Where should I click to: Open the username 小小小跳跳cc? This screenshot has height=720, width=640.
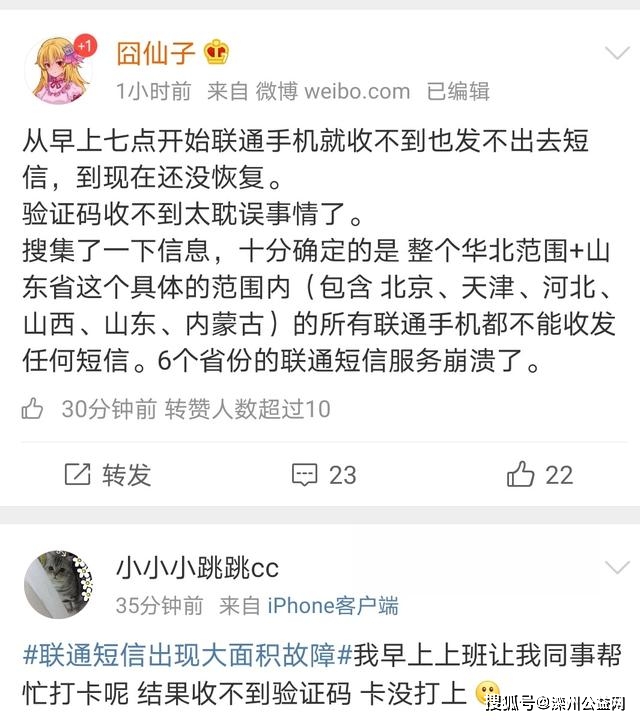196,567
